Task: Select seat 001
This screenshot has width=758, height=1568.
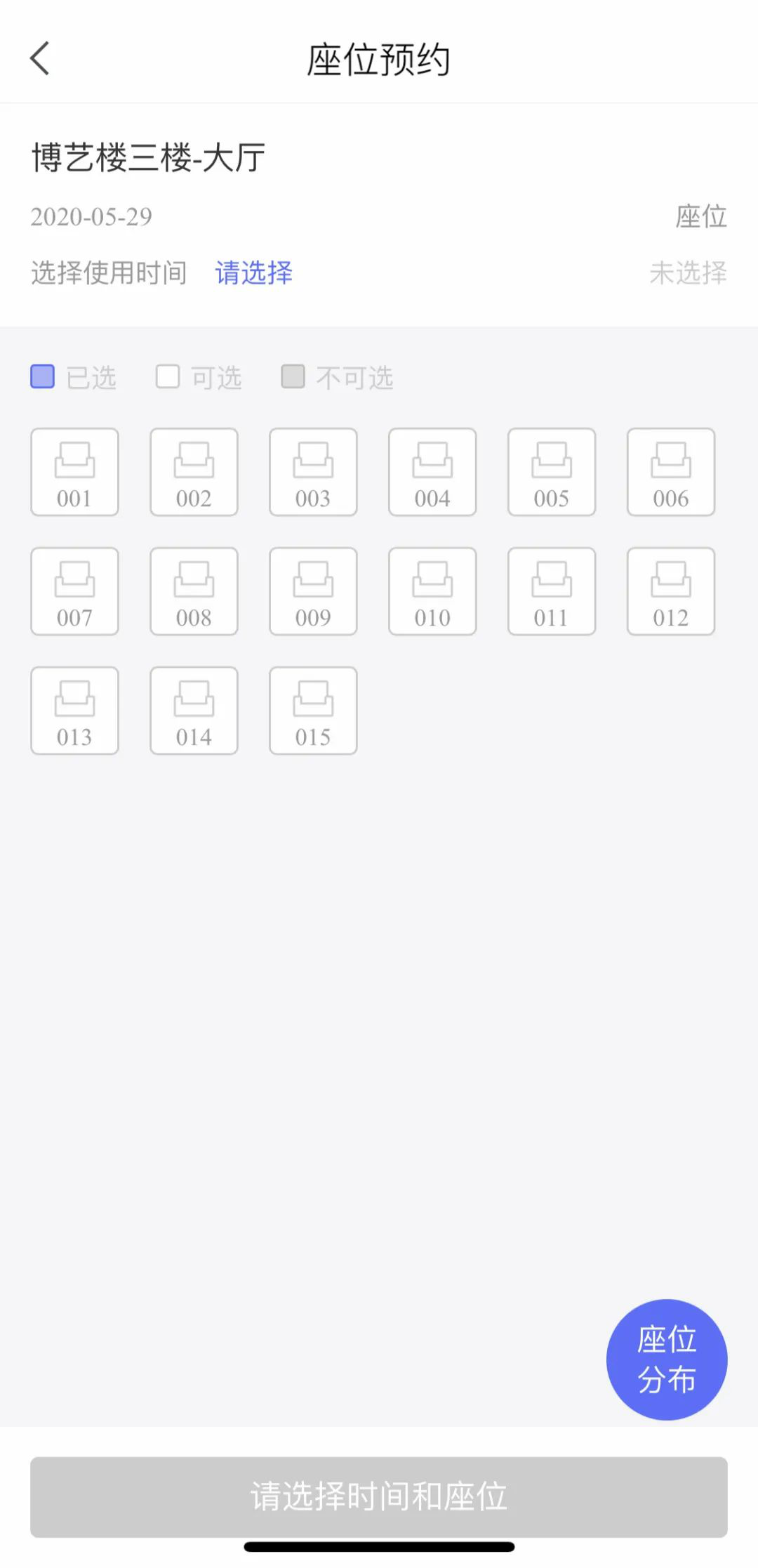Action: (74, 472)
